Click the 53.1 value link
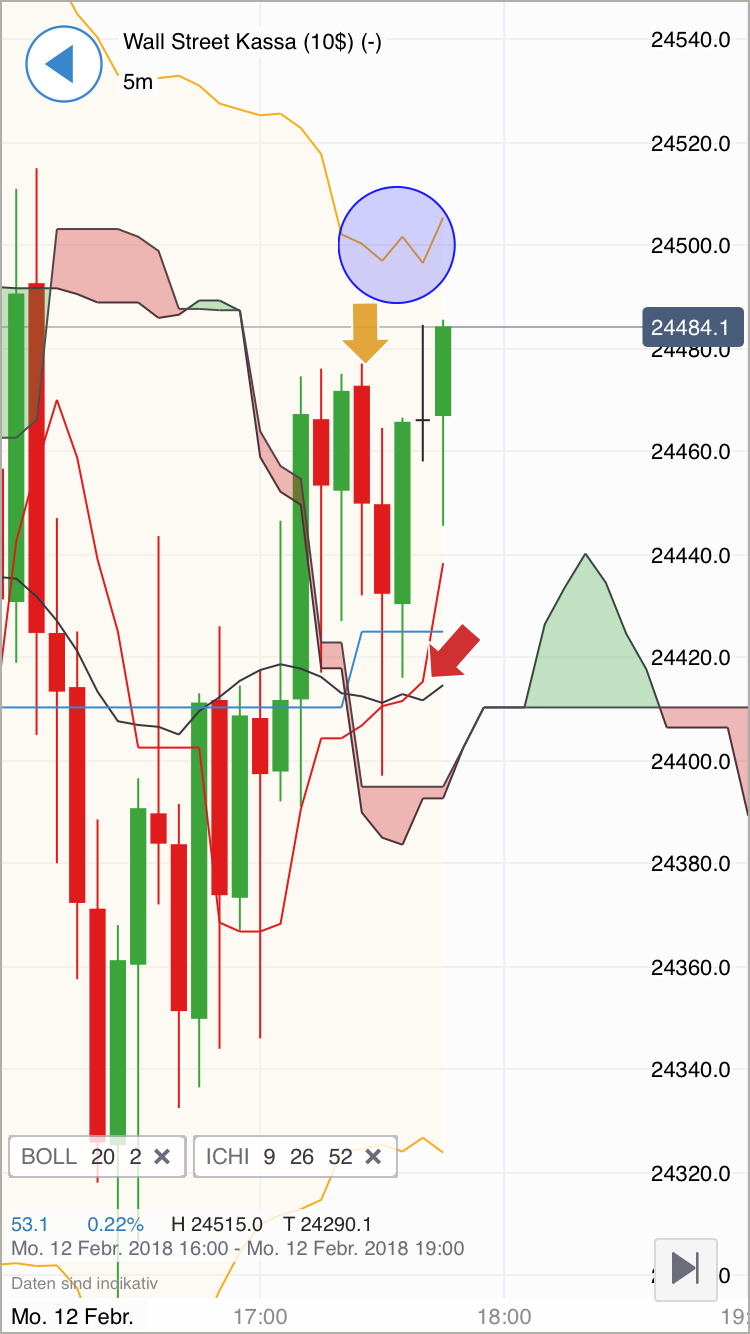This screenshot has width=750, height=1334. (x=30, y=1223)
